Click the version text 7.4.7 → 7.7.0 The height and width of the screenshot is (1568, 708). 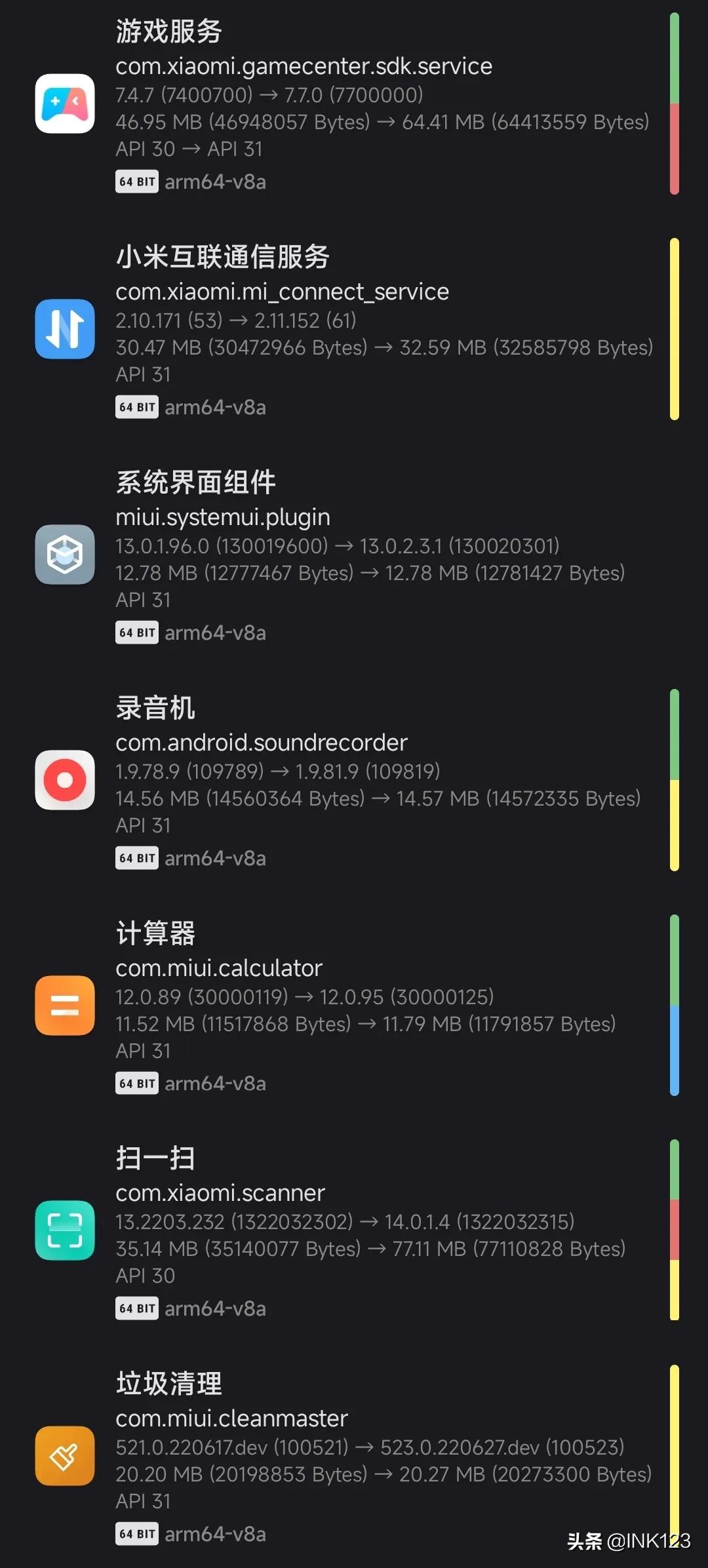point(269,95)
